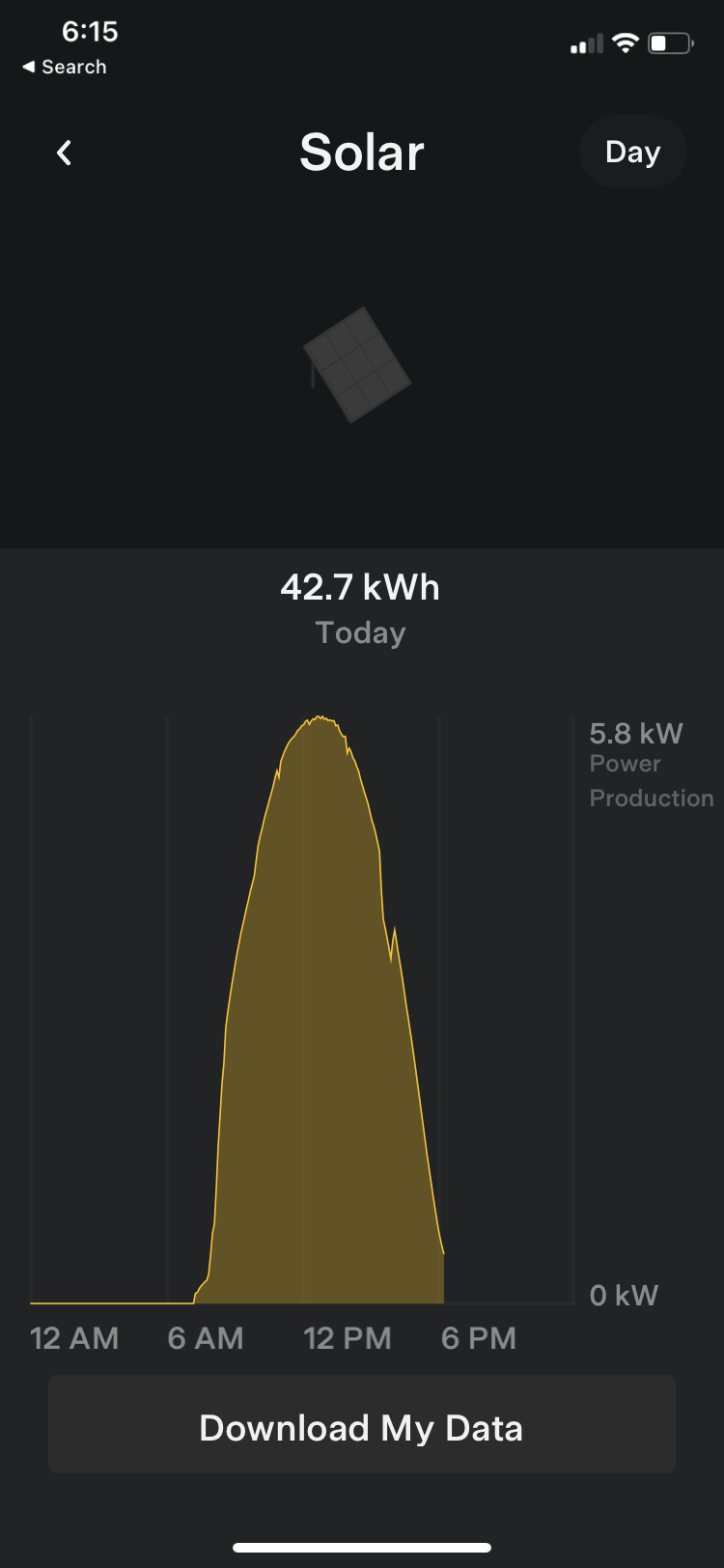Image resolution: width=724 pixels, height=1568 pixels.
Task: Tap the Download My Data button
Action: click(361, 1425)
